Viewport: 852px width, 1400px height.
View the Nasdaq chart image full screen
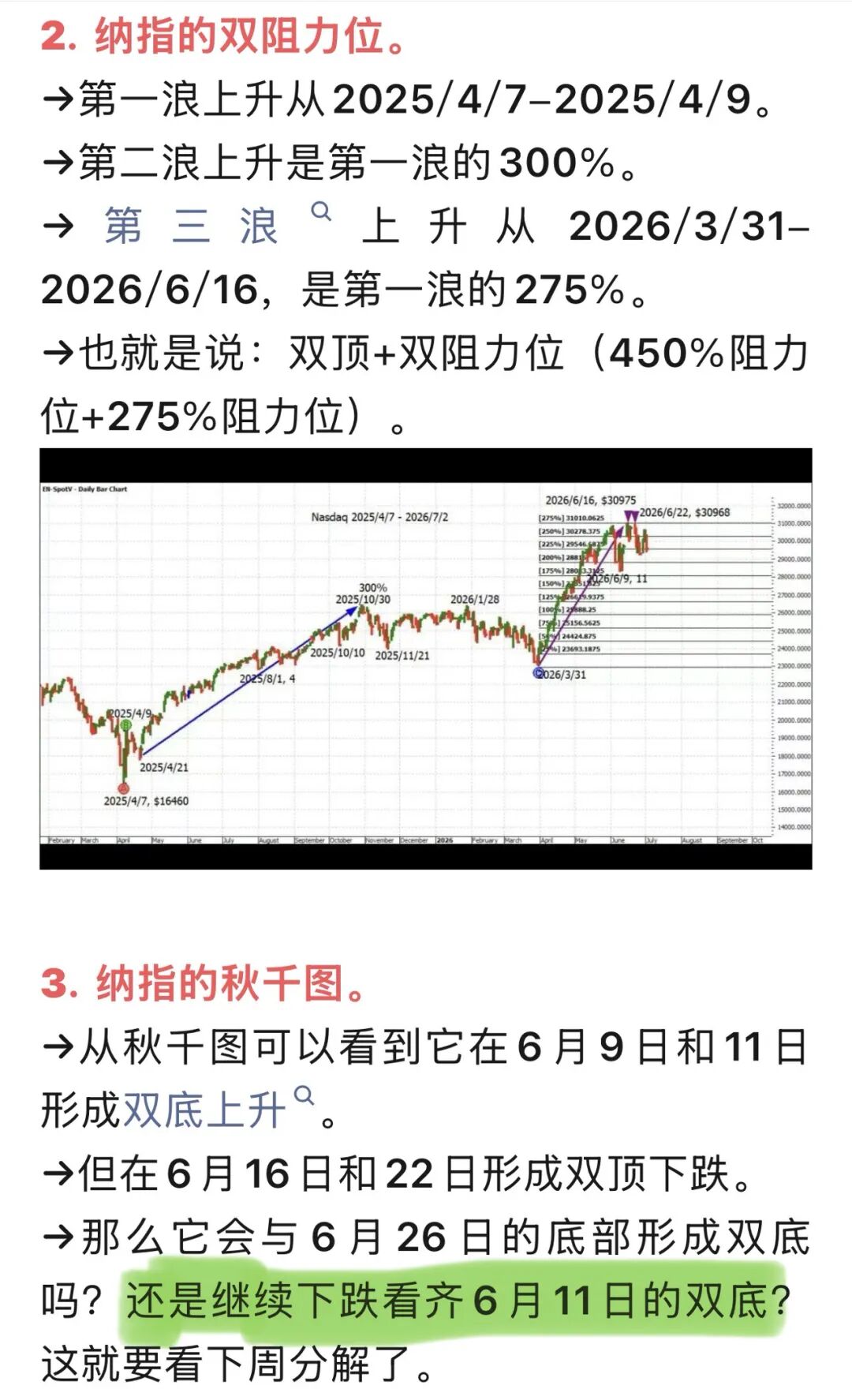(x=426, y=659)
